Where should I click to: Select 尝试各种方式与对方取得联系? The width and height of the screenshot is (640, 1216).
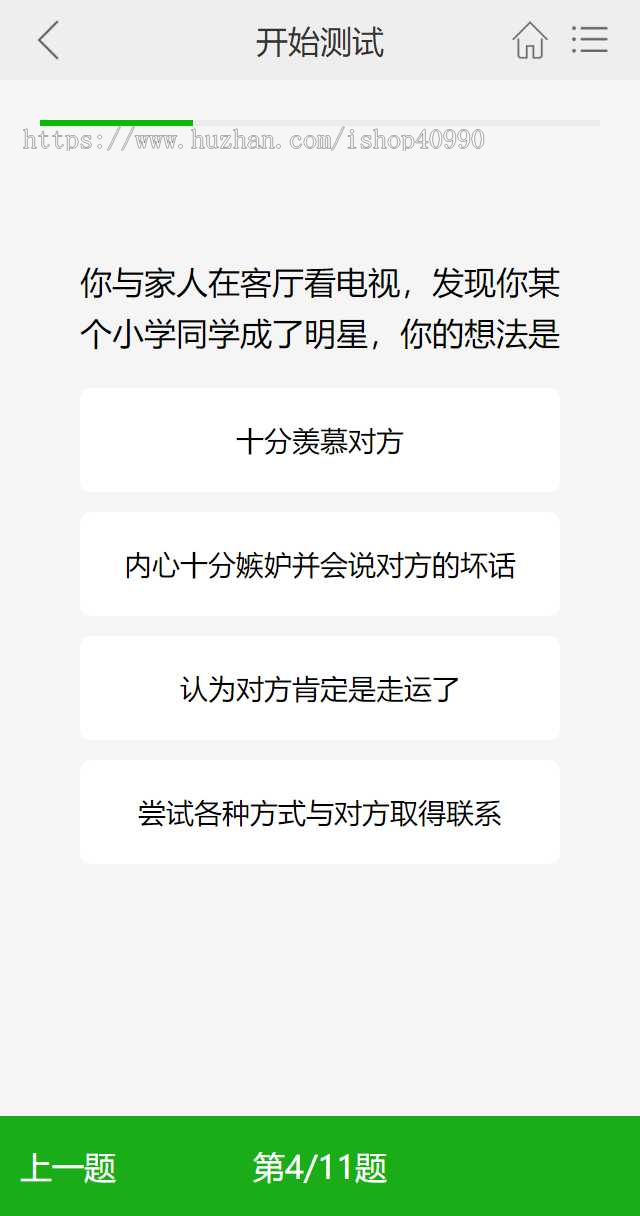320,812
